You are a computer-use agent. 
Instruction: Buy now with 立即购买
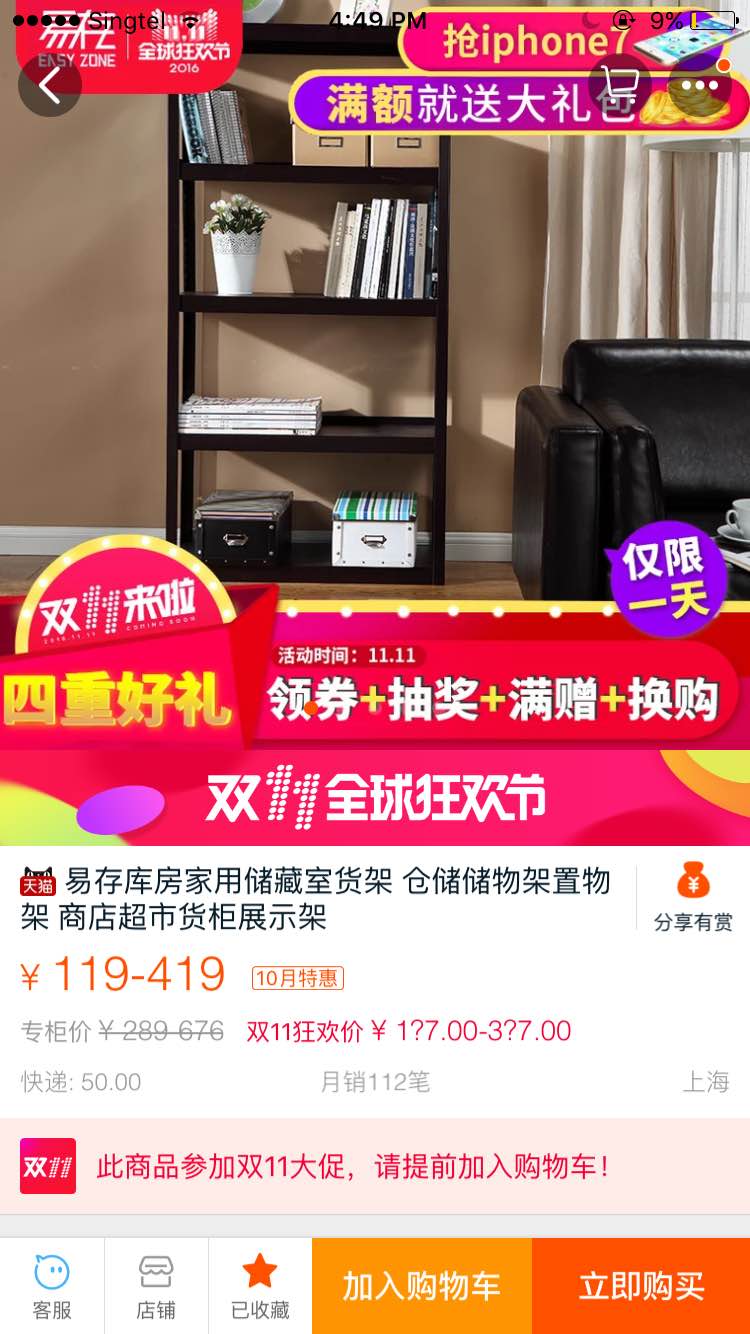(641, 1286)
